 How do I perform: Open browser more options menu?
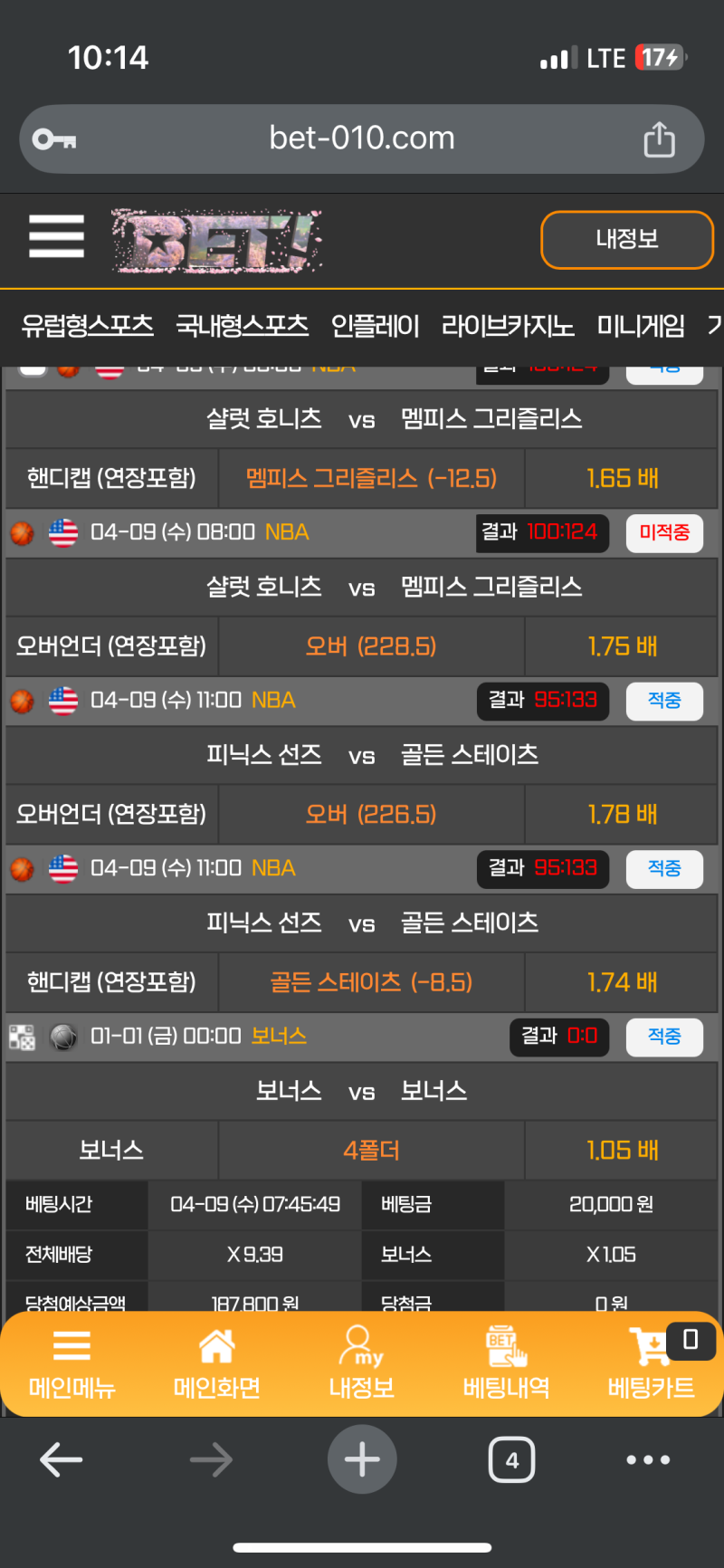coord(648,1459)
